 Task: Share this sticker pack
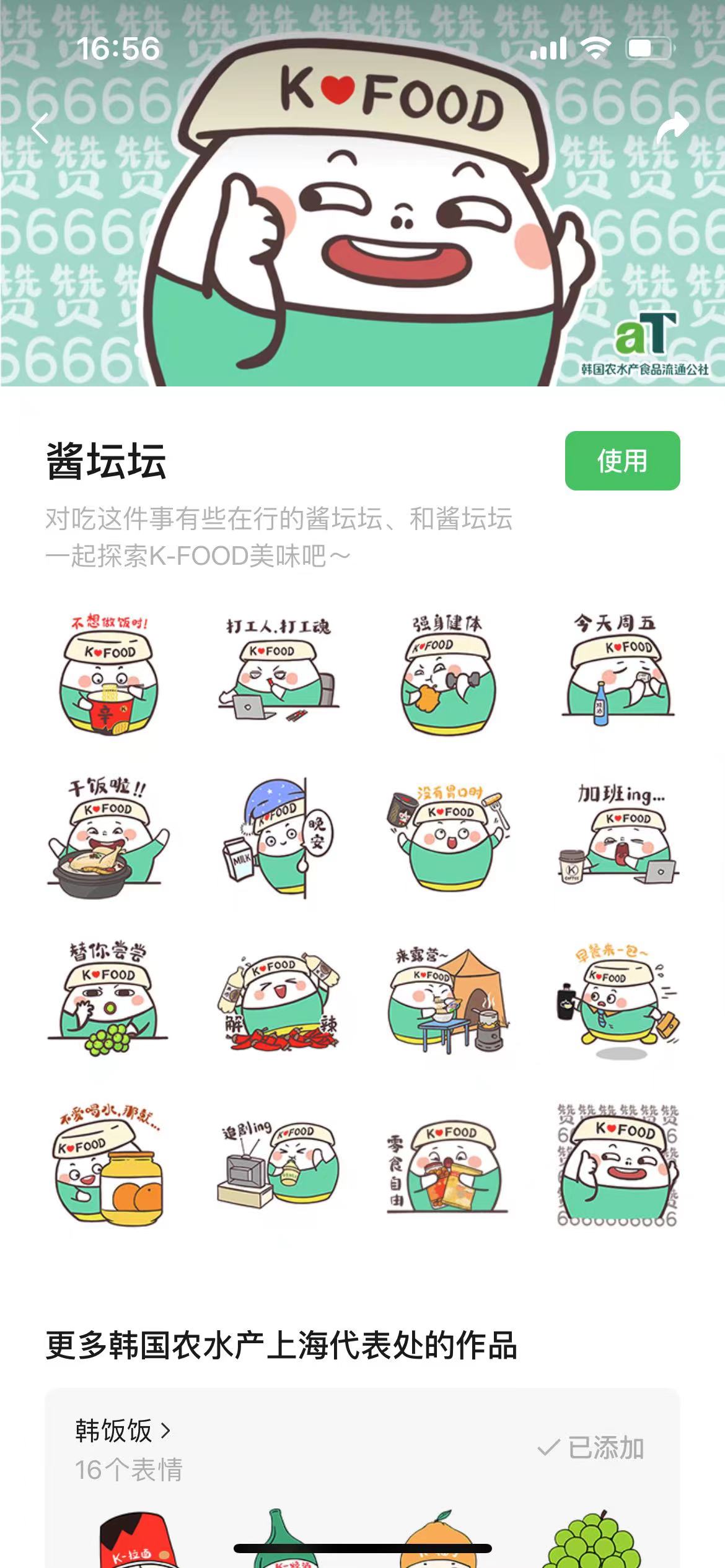672,128
